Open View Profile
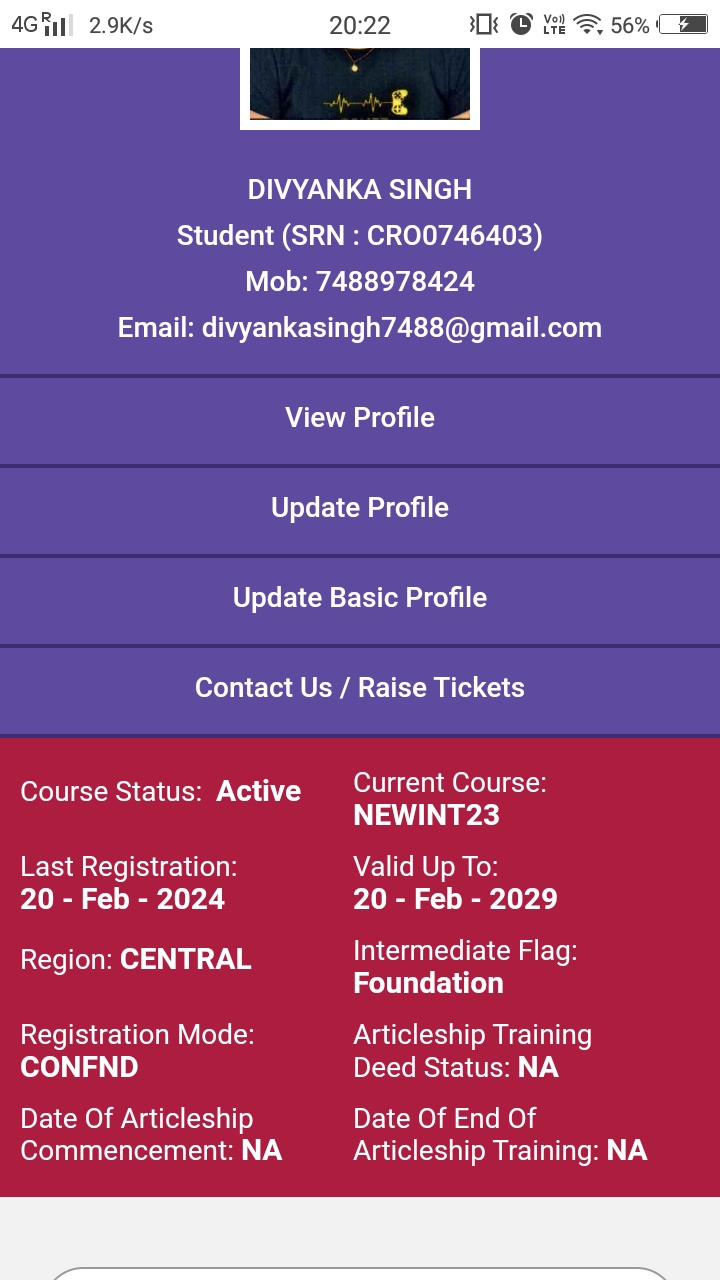Viewport: 720px width, 1280px height. pos(360,418)
